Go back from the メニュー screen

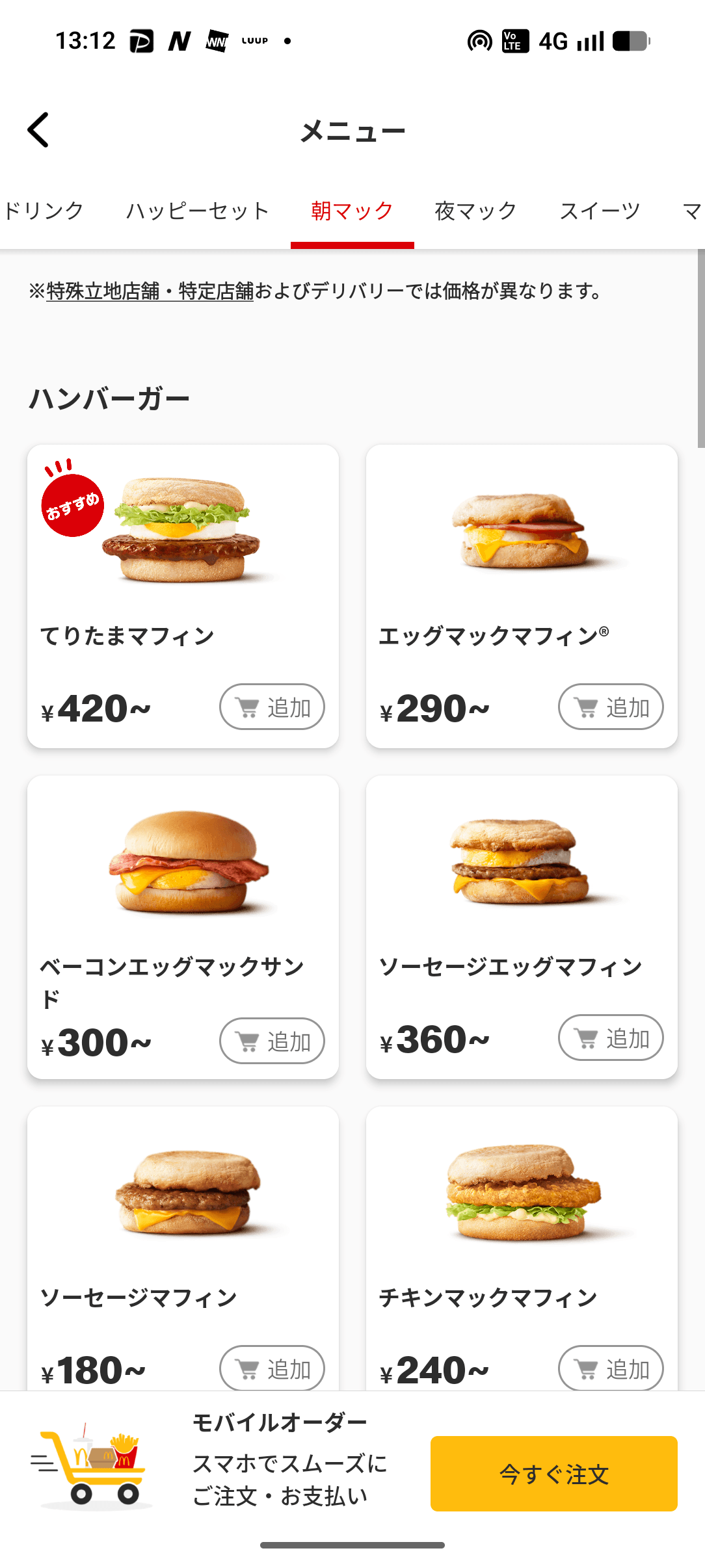(38, 130)
